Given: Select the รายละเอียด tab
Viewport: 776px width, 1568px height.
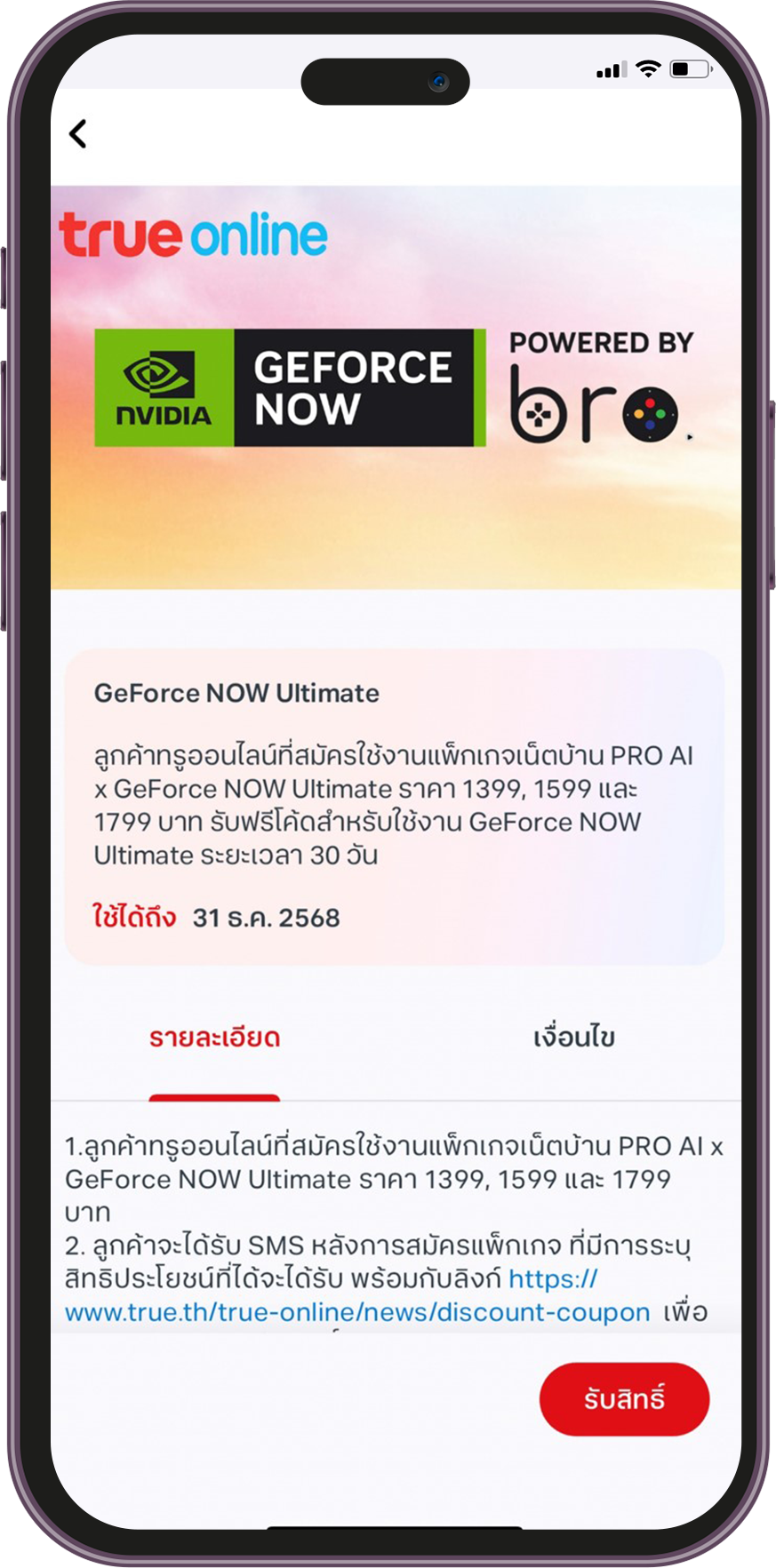Looking at the screenshot, I should [x=214, y=1038].
